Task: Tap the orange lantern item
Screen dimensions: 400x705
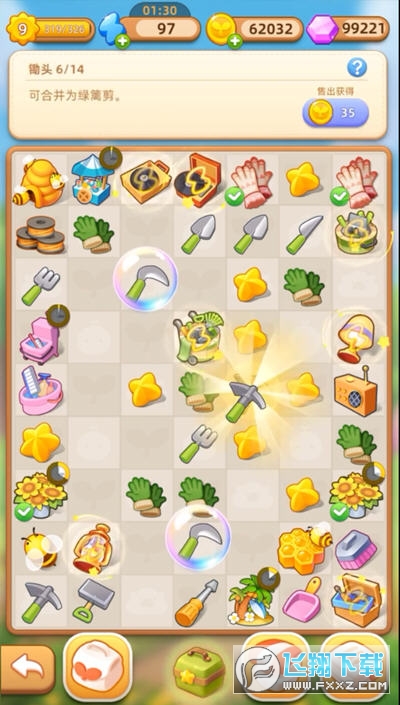Action: [x=93, y=549]
